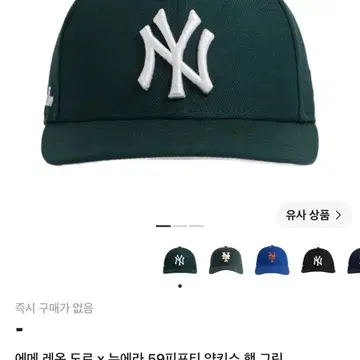This screenshot has height=360, width=360.
Task: Jump to the second image page indicator
Action: coord(180,226)
